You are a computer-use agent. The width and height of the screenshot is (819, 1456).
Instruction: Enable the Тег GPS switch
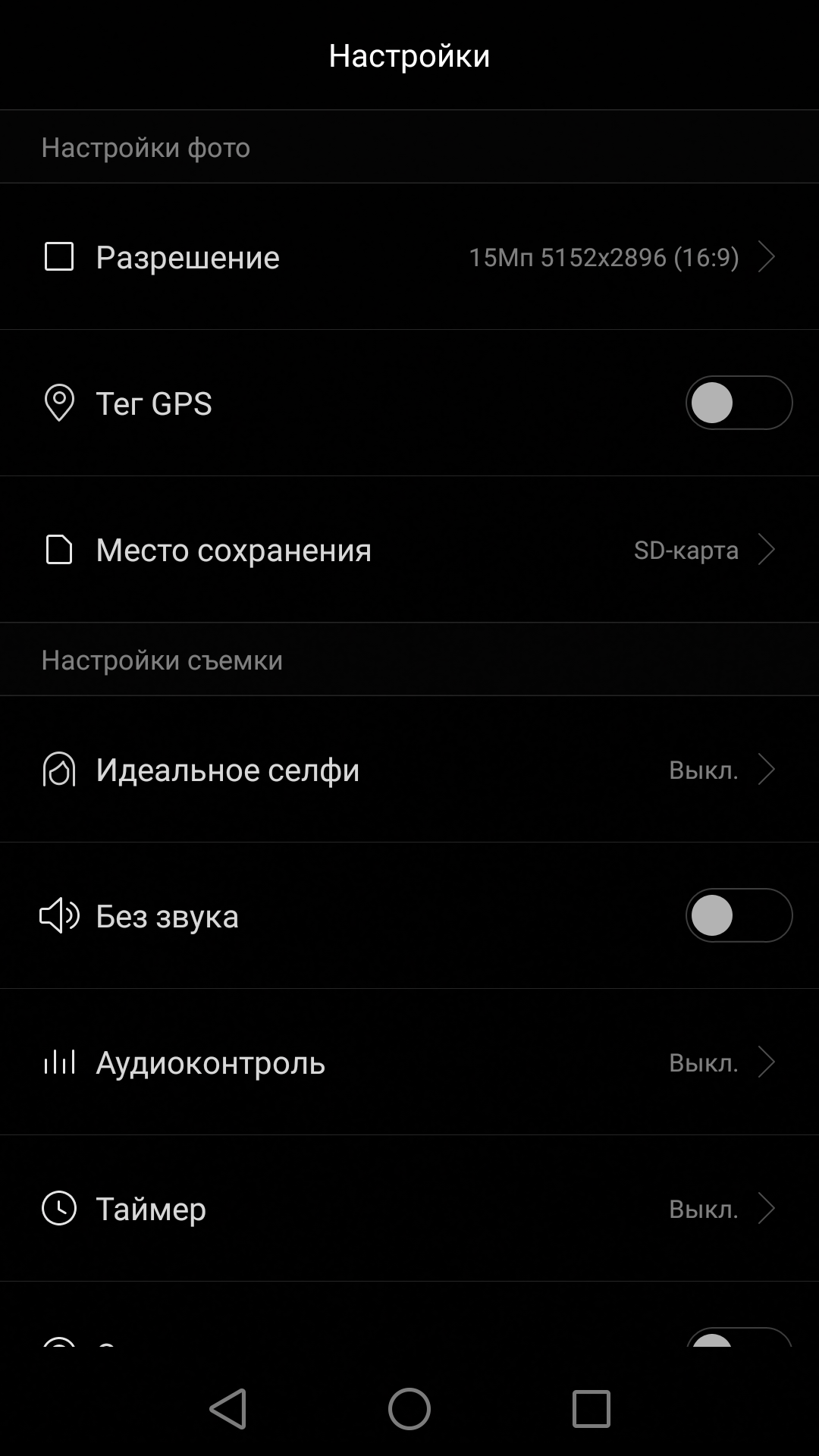(739, 403)
